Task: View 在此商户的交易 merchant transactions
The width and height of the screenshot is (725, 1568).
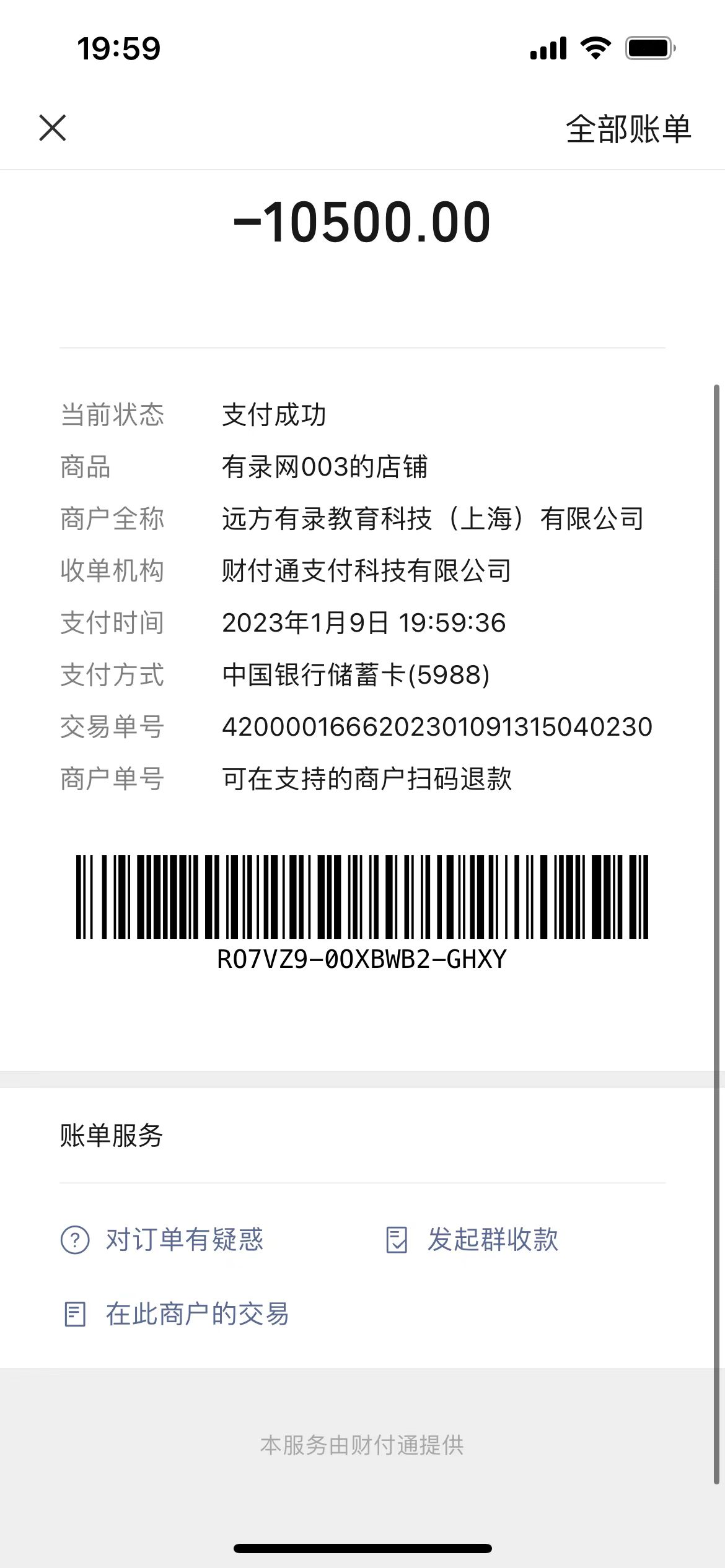Action: tap(177, 1314)
